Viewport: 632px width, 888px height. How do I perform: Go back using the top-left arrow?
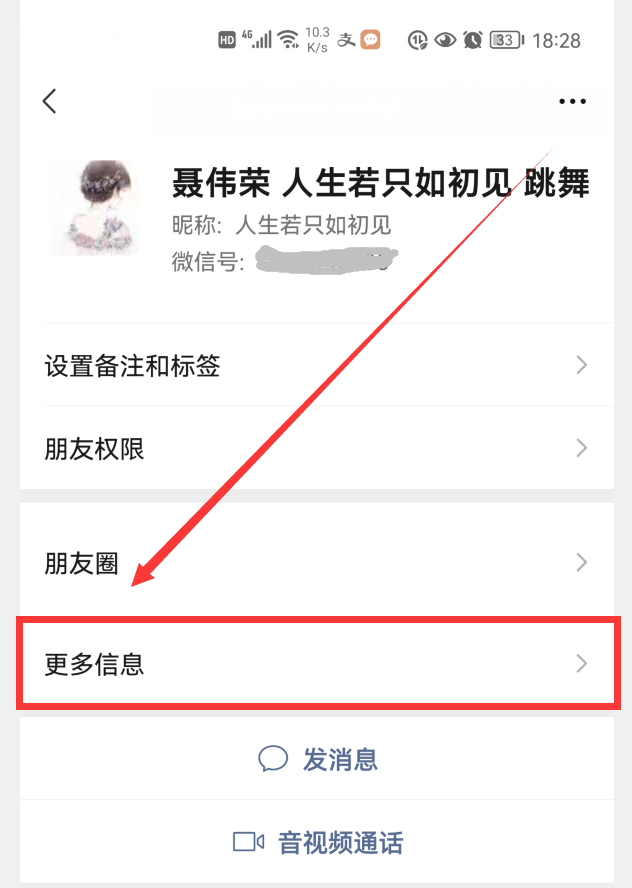coord(50,100)
